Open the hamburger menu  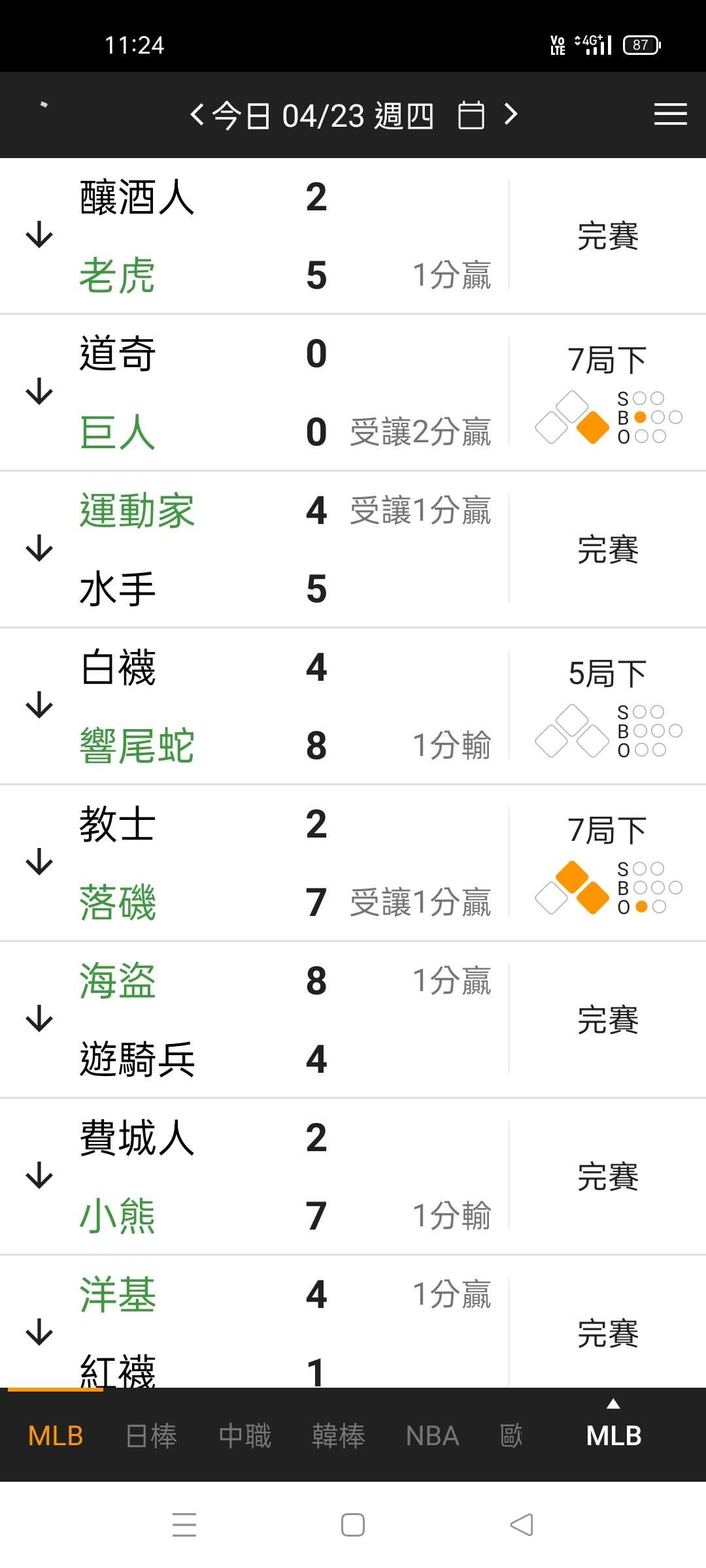[670, 114]
